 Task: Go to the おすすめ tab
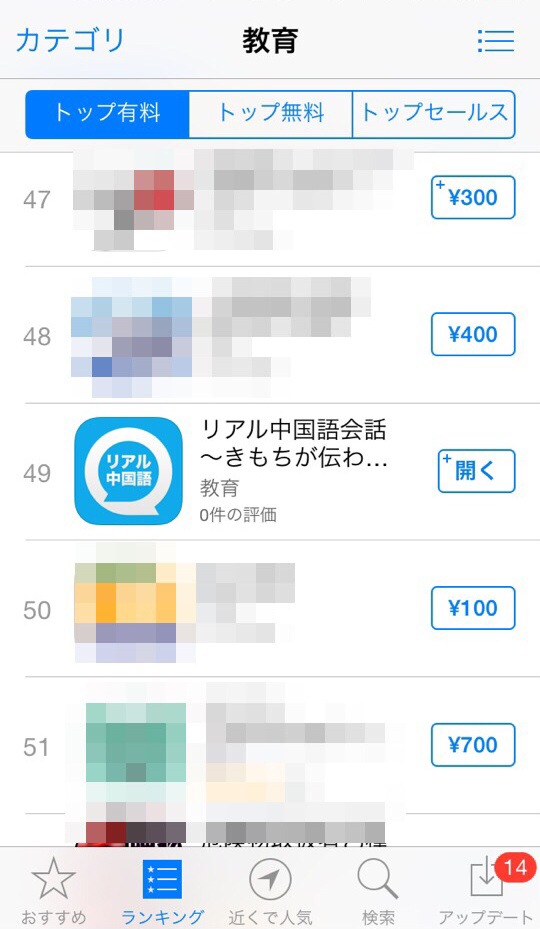tap(53, 890)
